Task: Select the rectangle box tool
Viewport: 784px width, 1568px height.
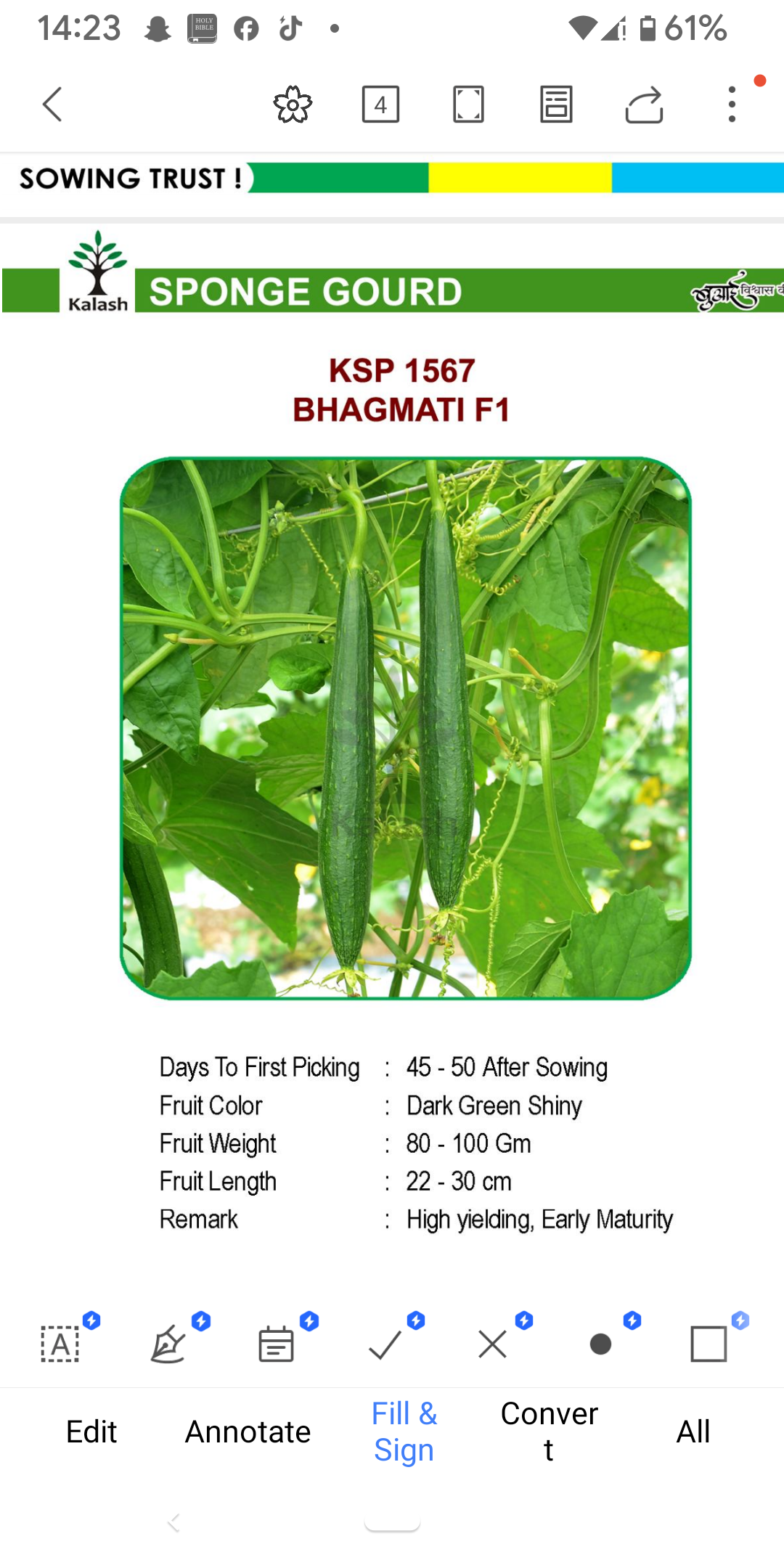Action: (709, 1344)
